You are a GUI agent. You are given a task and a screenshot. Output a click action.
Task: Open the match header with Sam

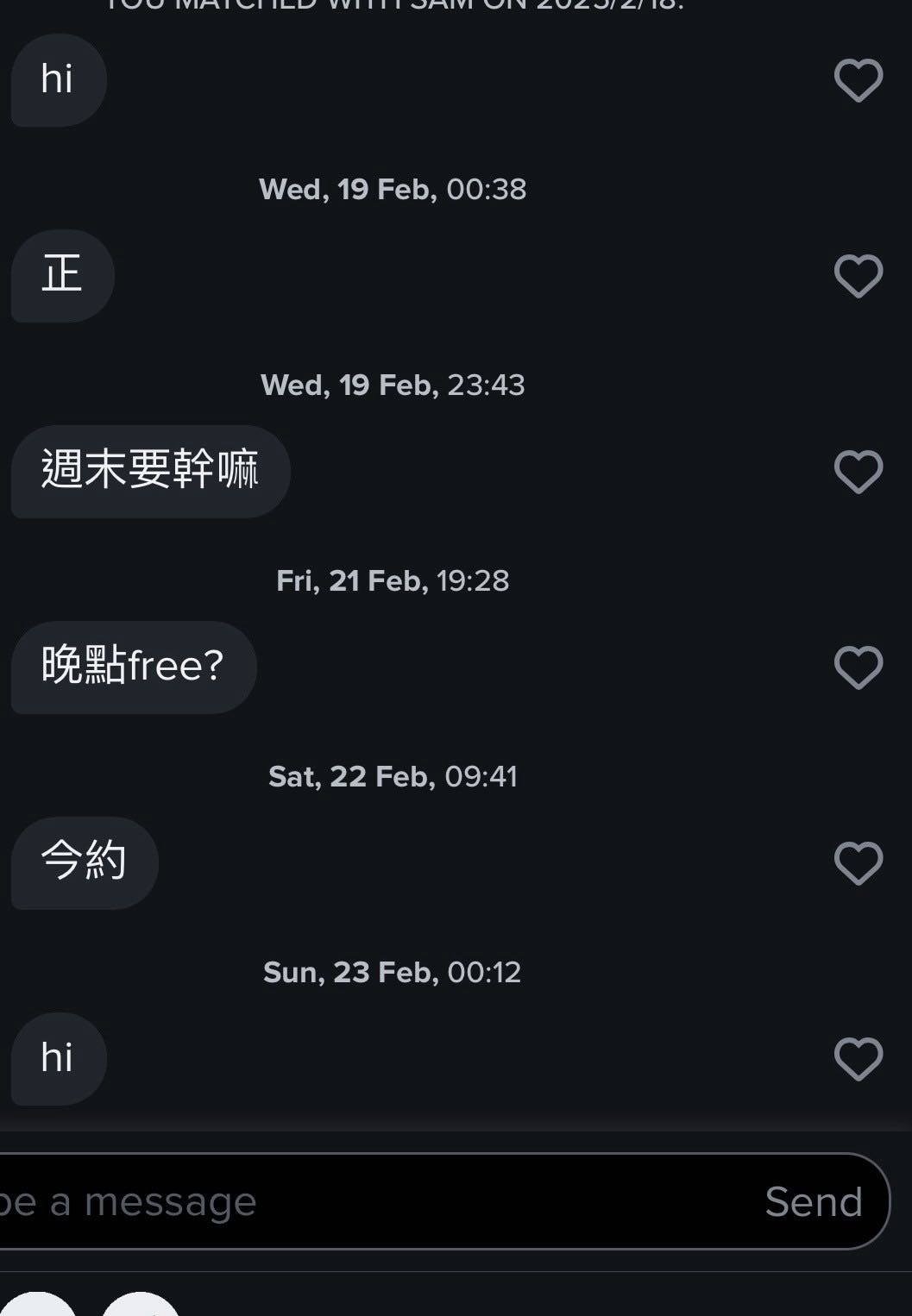[393, 7]
